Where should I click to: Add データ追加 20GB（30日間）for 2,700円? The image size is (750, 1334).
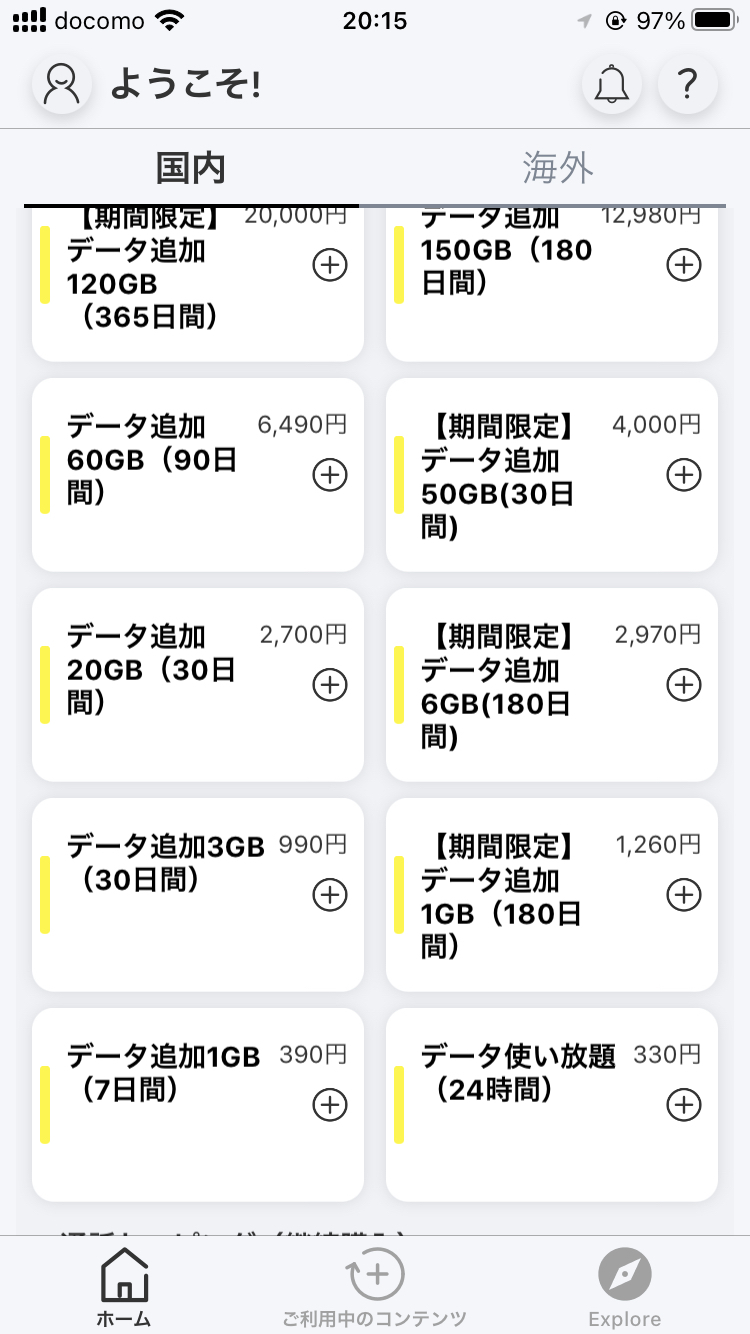329,685
